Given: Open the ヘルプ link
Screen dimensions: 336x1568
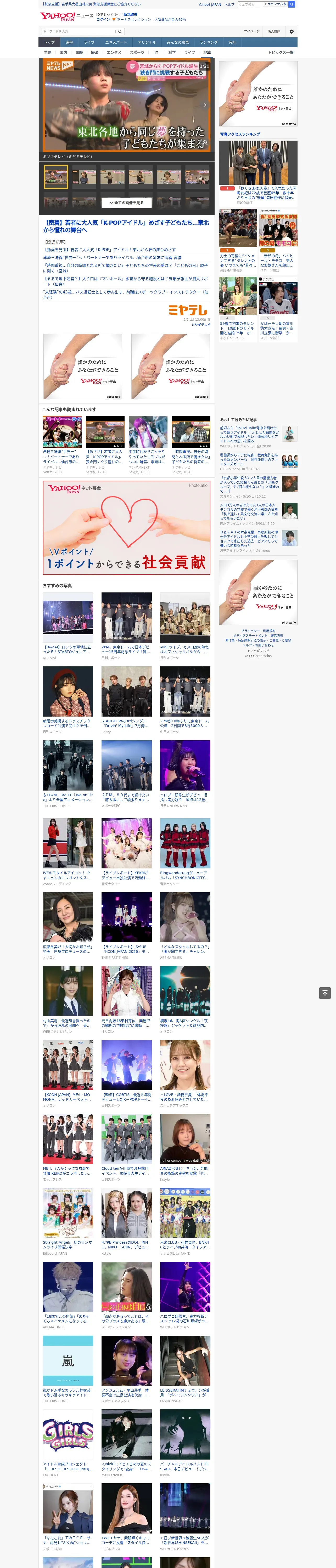Looking at the screenshot, I should point(229,4).
